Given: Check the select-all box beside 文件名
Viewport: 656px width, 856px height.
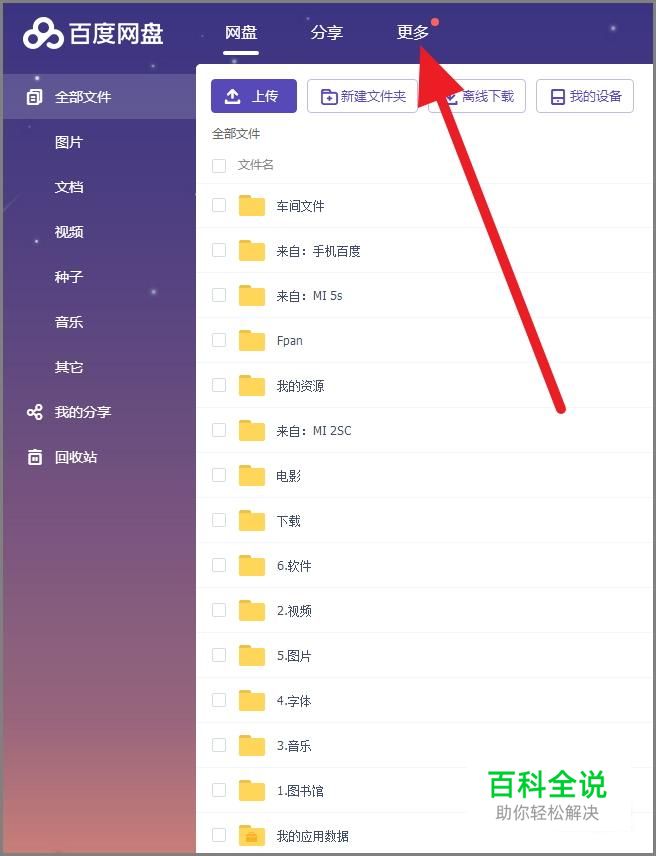Looking at the screenshot, I should [219, 165].
